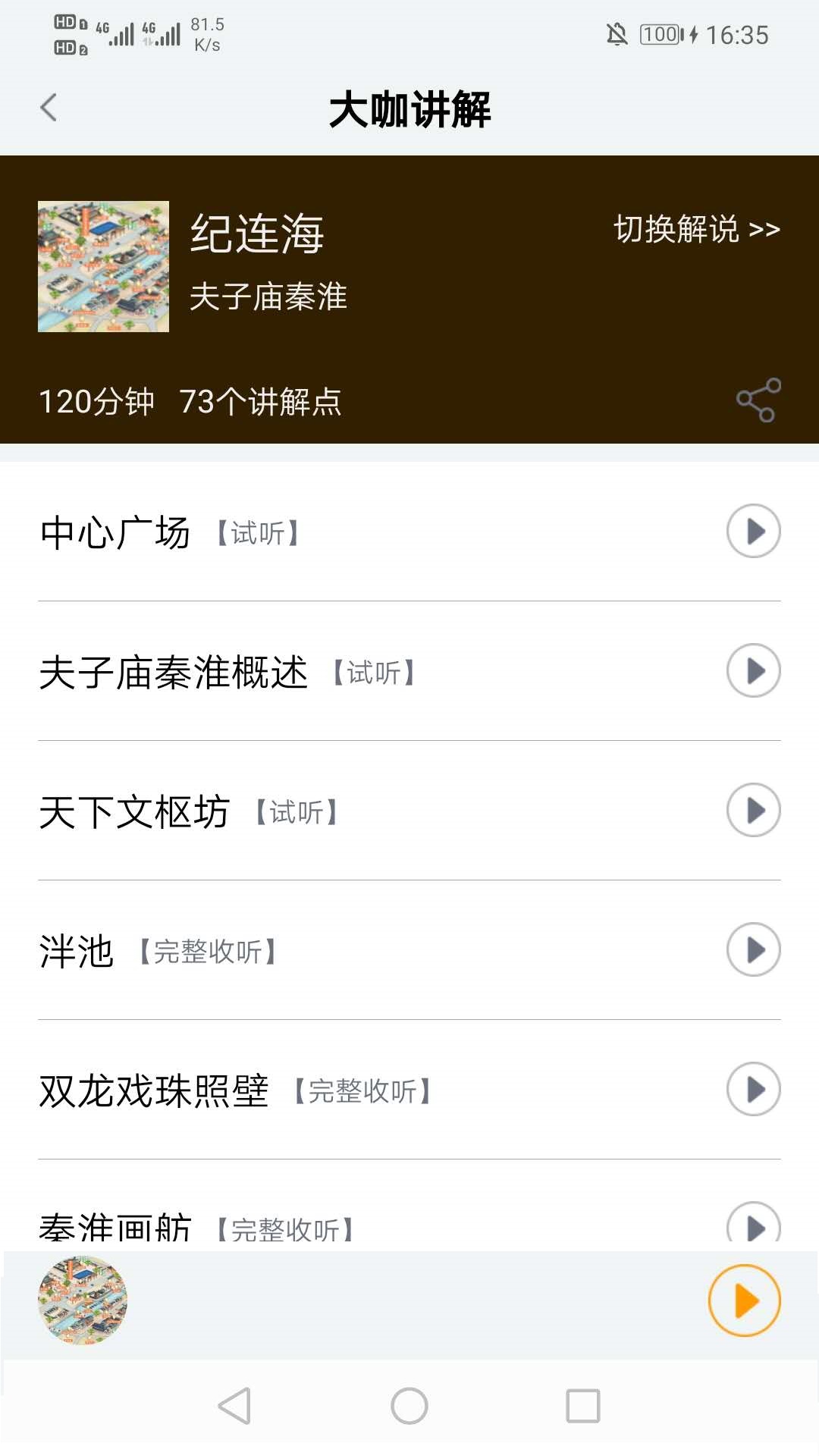The height and width of the screenshot is (1456, 819).
Task: Play the 夫子庙秦淮概述 narration
Action: coord(754,671)
